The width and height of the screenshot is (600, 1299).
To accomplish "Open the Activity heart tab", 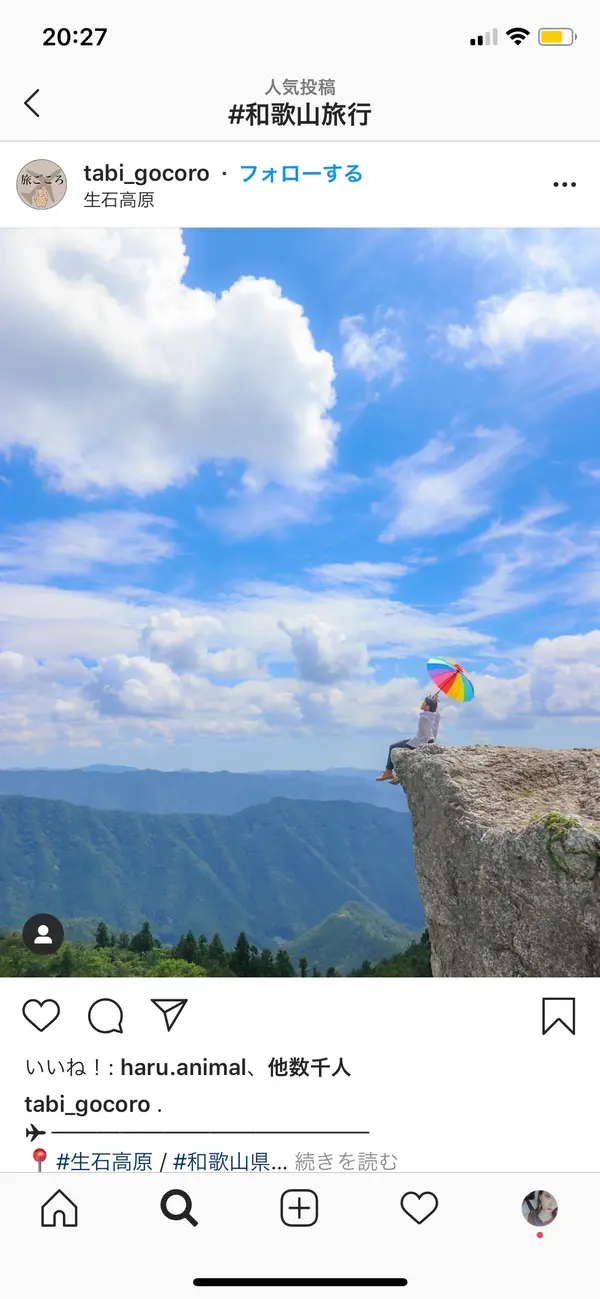I will click(x=419, y=1209).
